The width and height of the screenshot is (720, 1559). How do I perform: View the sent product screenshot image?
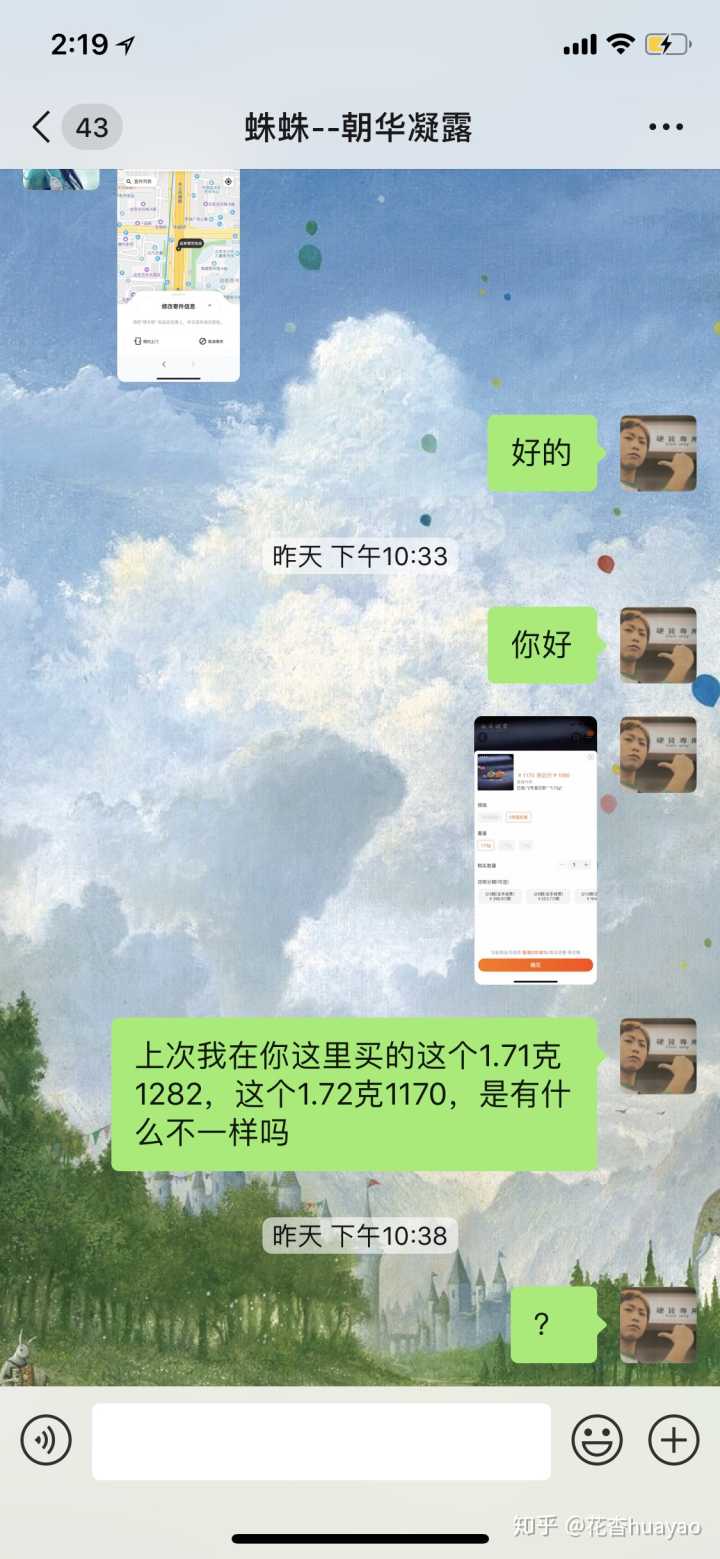[x=535, y=850]
